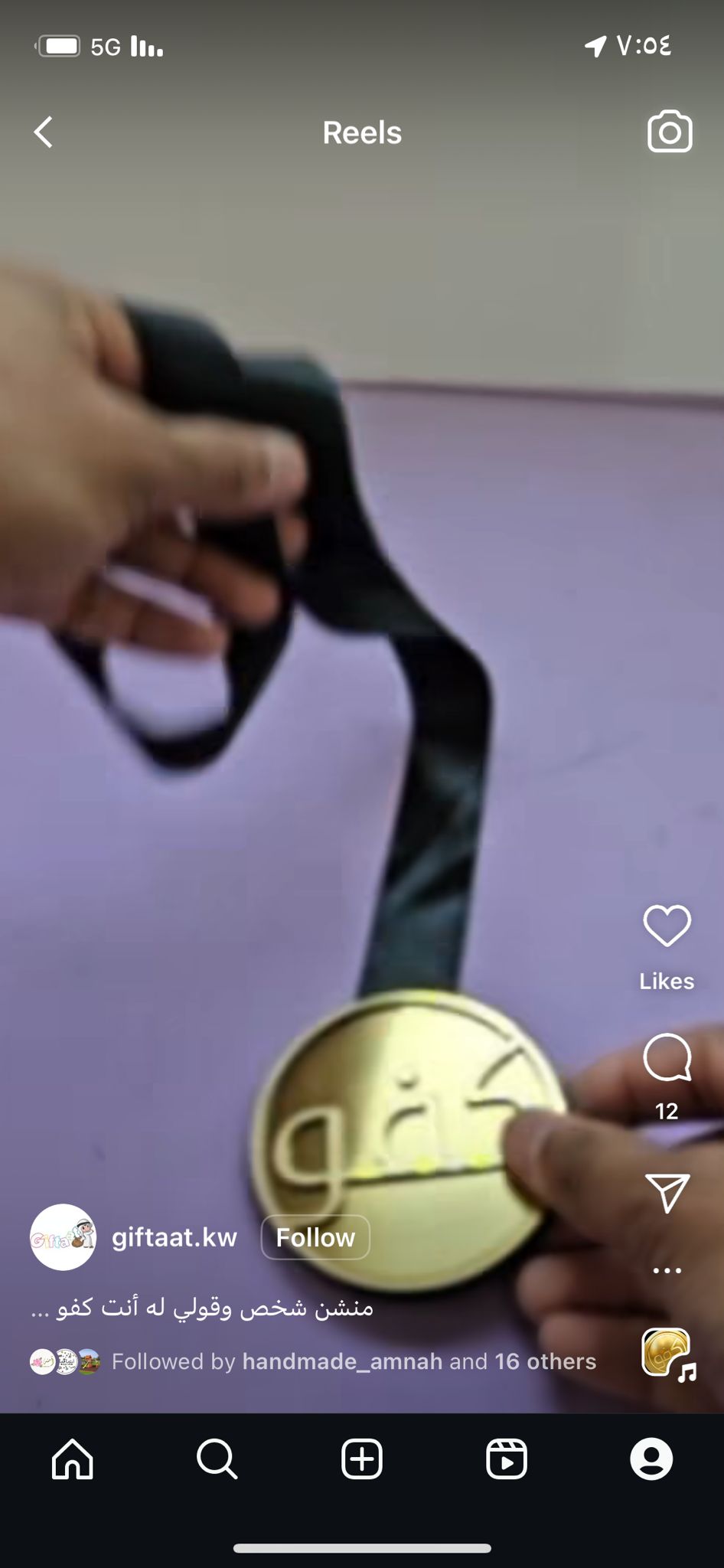This screenshot has height=1568, width=724.
Task: Open the giftaat.kw profile picture
Action: 63,1237
